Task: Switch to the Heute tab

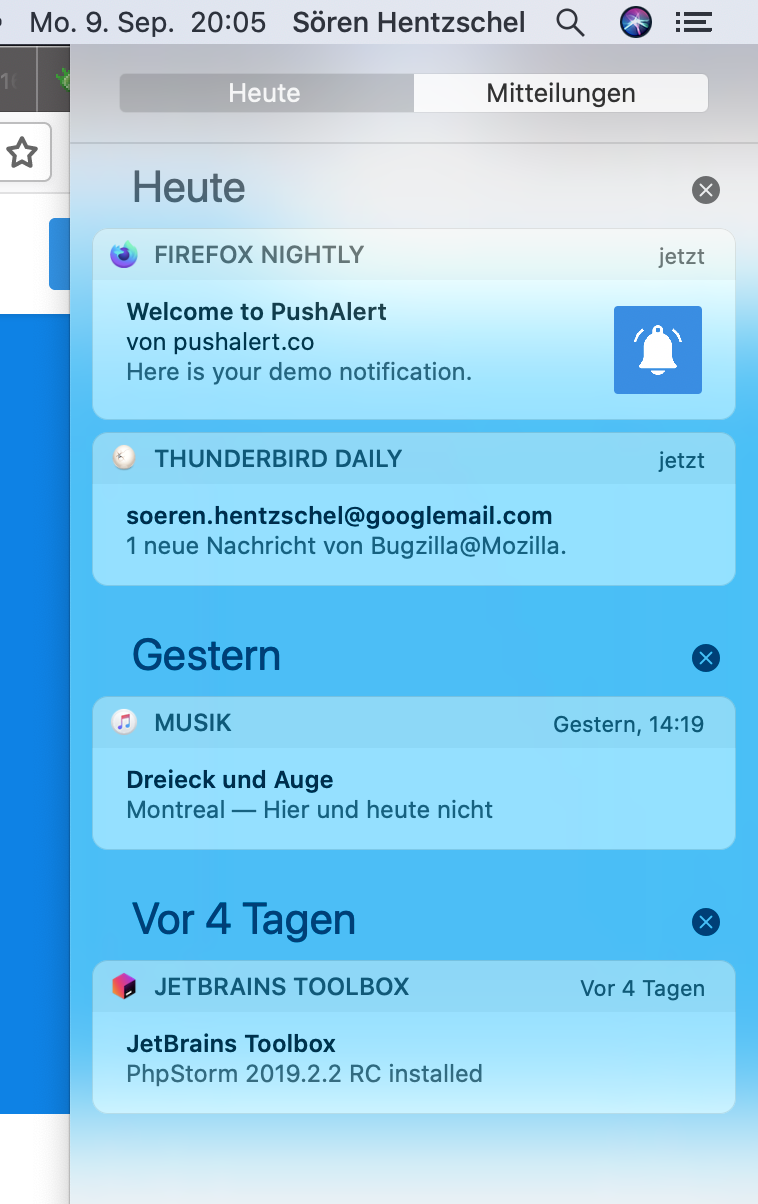Action: 265,94
